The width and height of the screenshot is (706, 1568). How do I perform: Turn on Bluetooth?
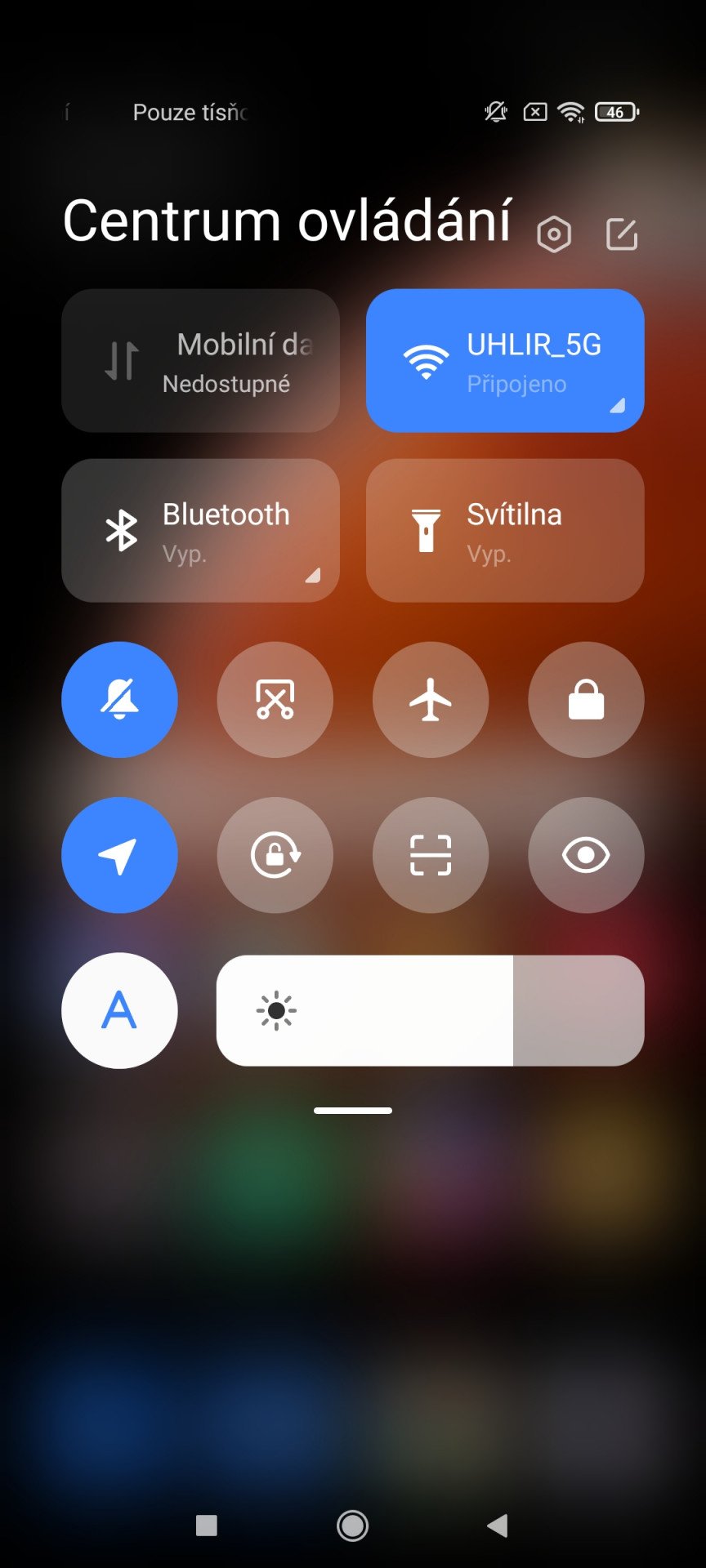pyautogui.click(x=200, y=530)
